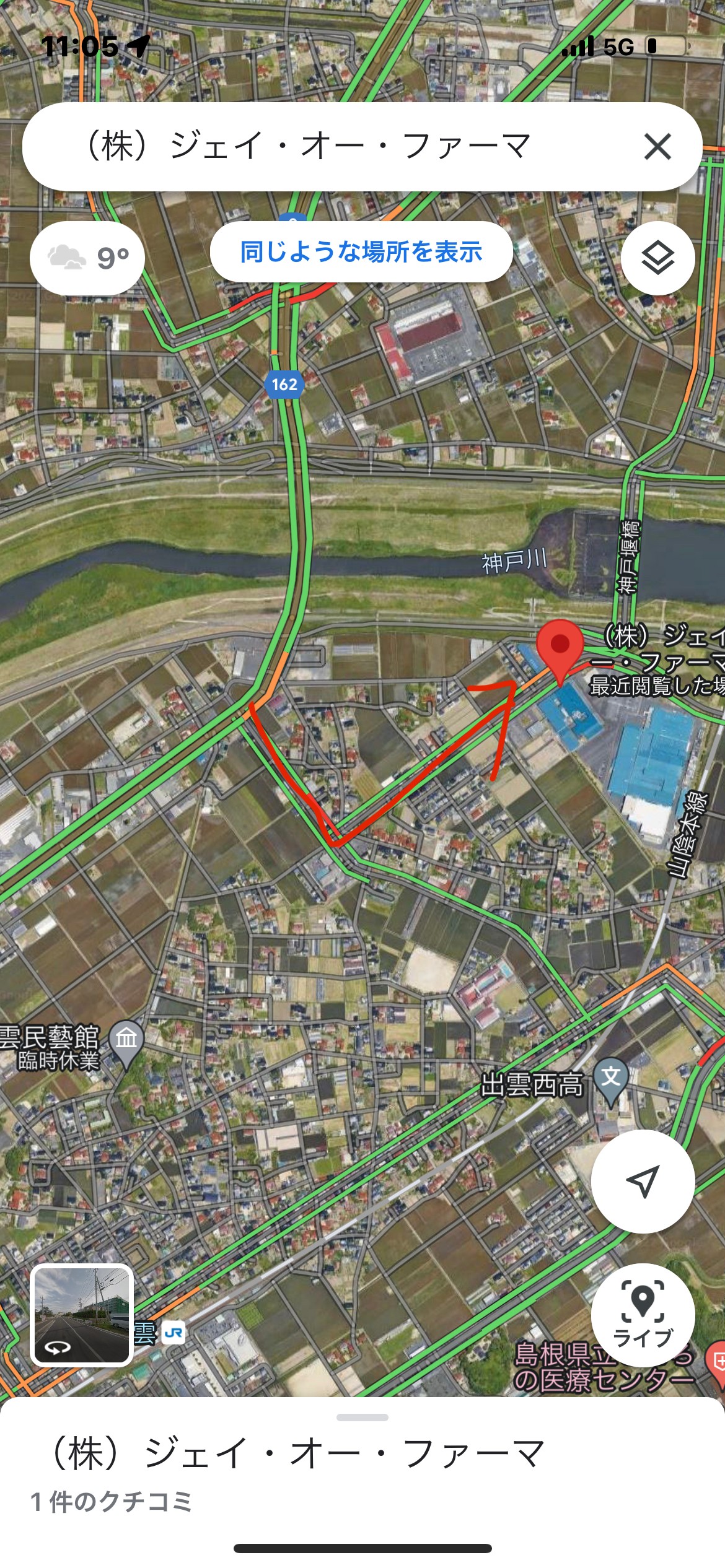Expand the ジェイ・オー・ファーマ place card
This screenshot has width=725, height=1568.
(362, 1417)
